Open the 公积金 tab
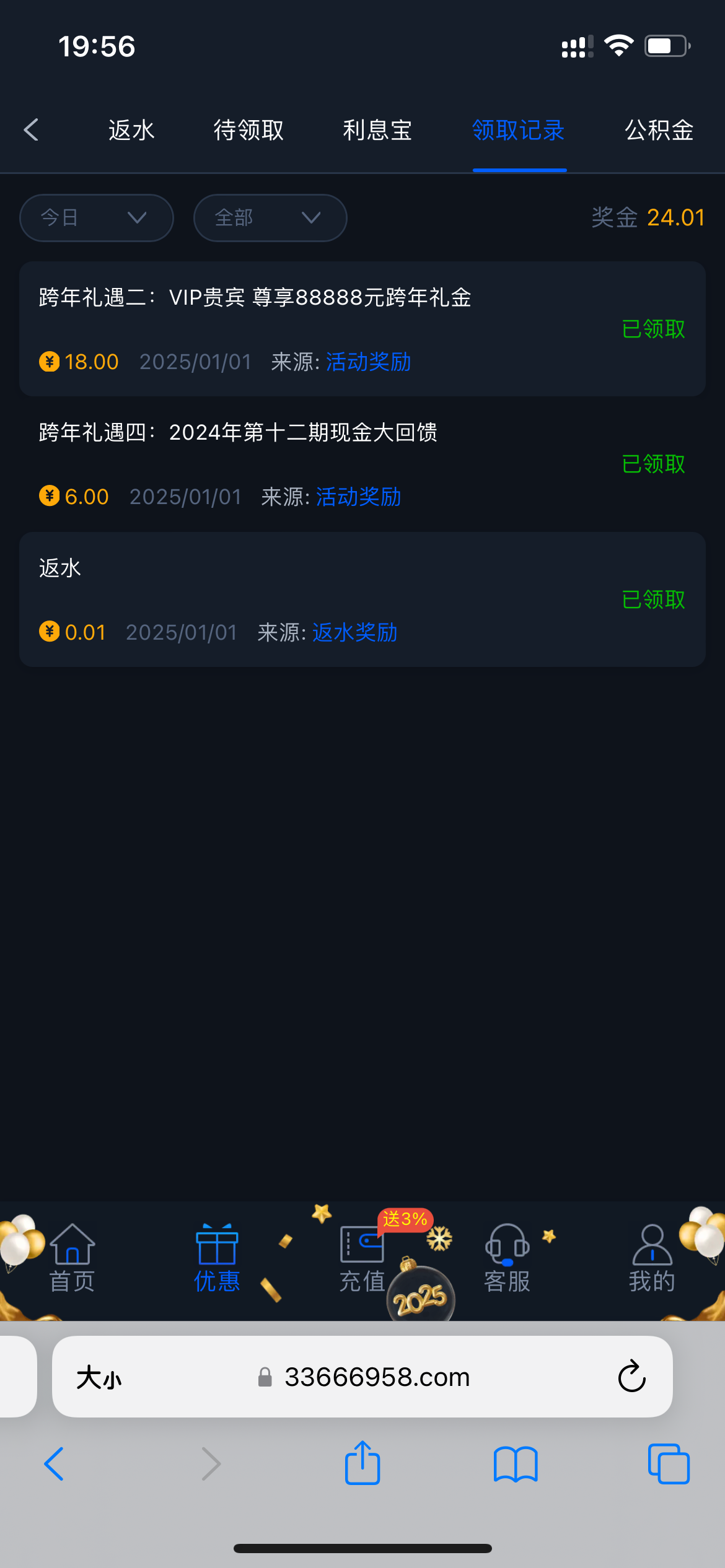The height and width of the screenshot is (1568, 725). click(x=659, y=131)
